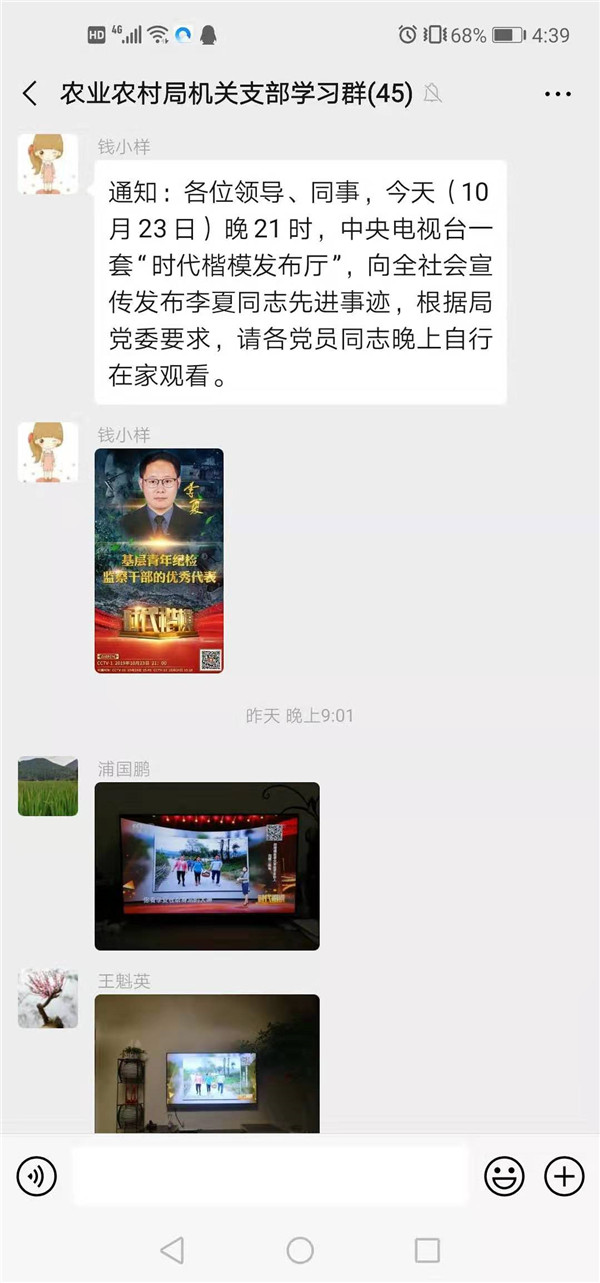The width and height of the screenshot is (600, 1283).
Task: Open the chat info overflow menu
Action: [x=557, y=94]
